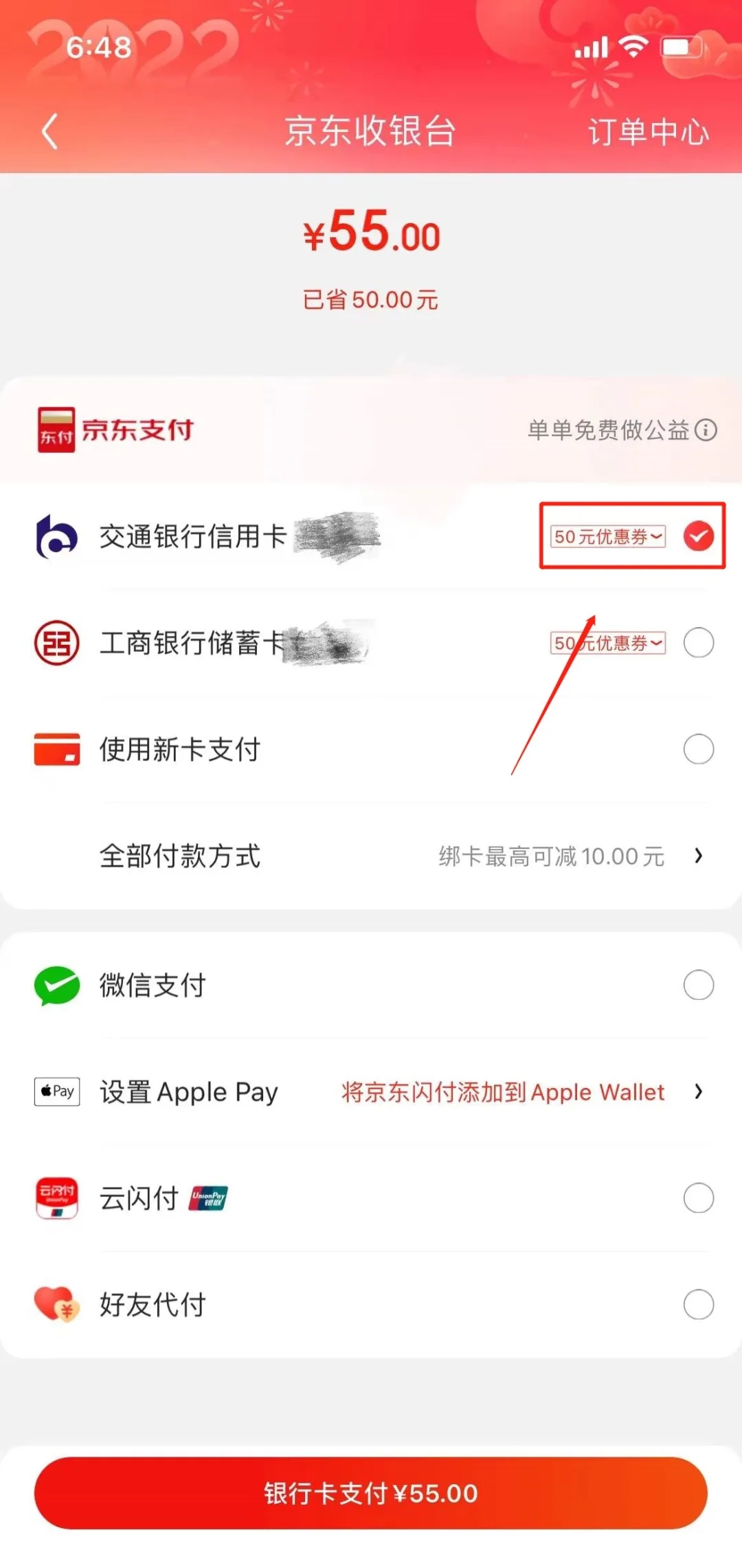Tap the 银行卡支付¥55.00 pay button

coord(371,1492)
